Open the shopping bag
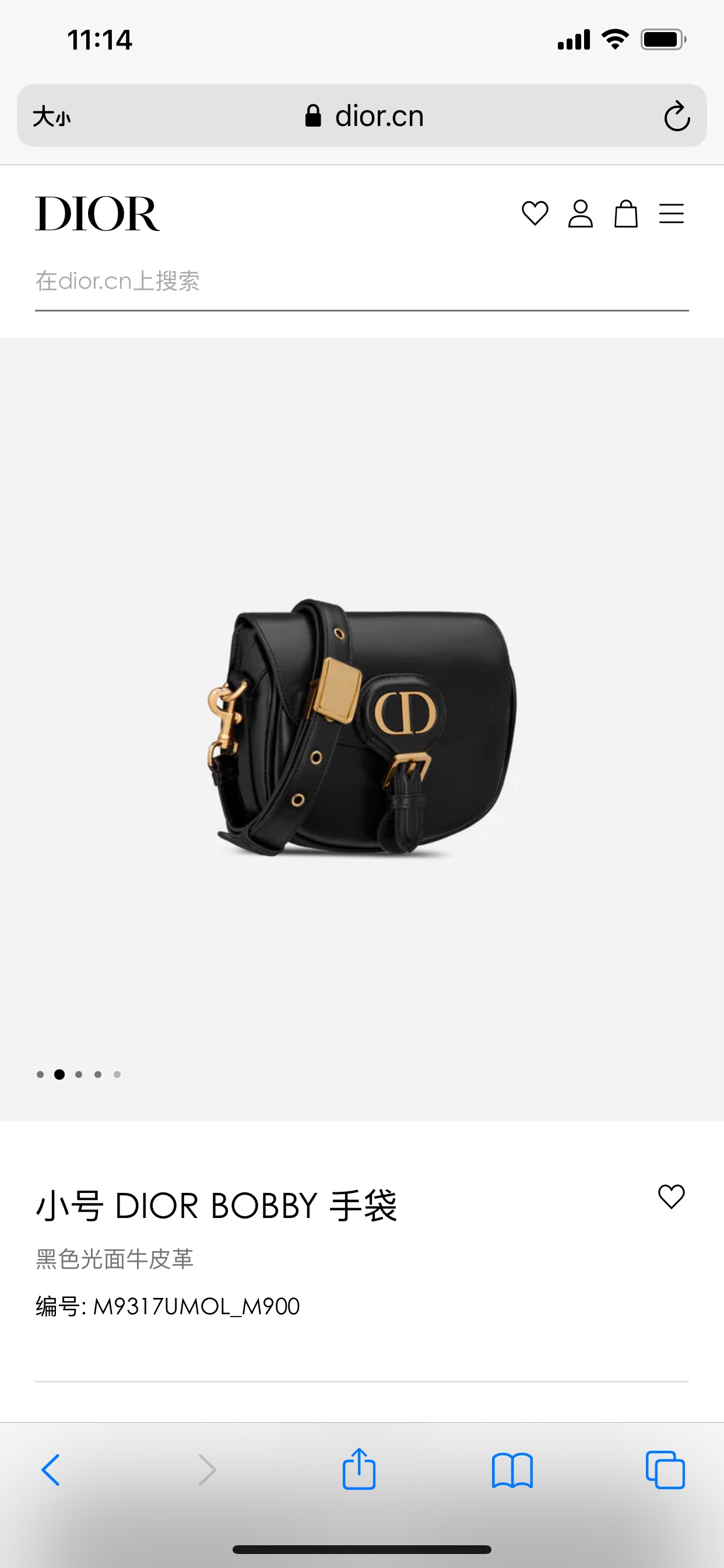724x1568 pixels. coord(625,213)
